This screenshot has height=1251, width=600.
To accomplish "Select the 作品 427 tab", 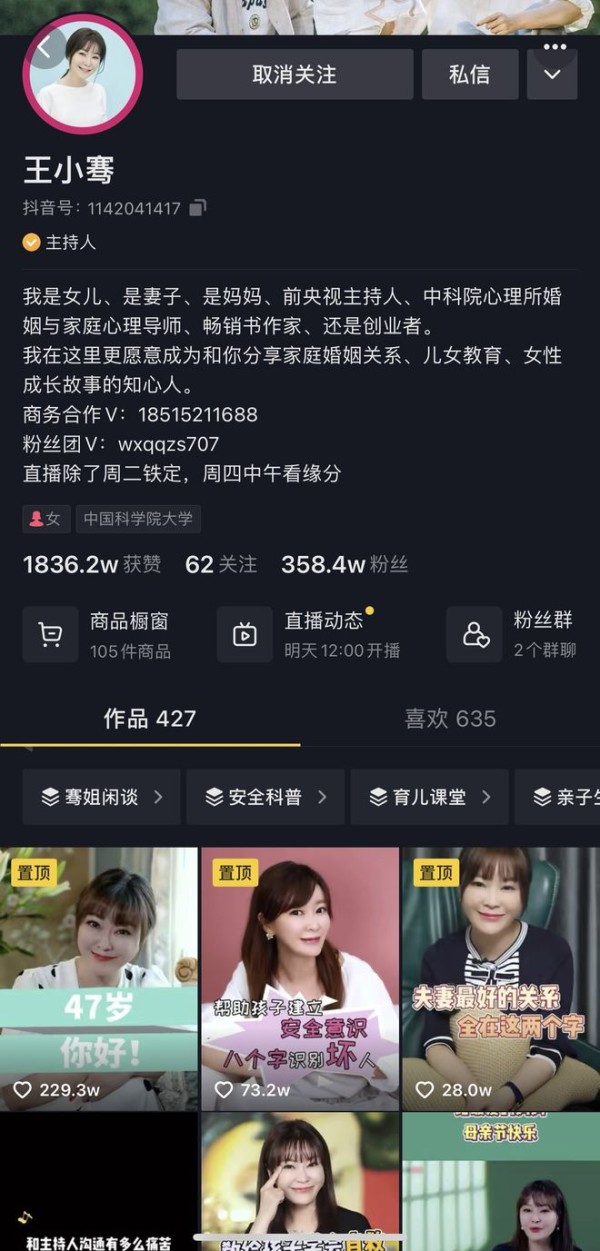I will tap(150, 718).
